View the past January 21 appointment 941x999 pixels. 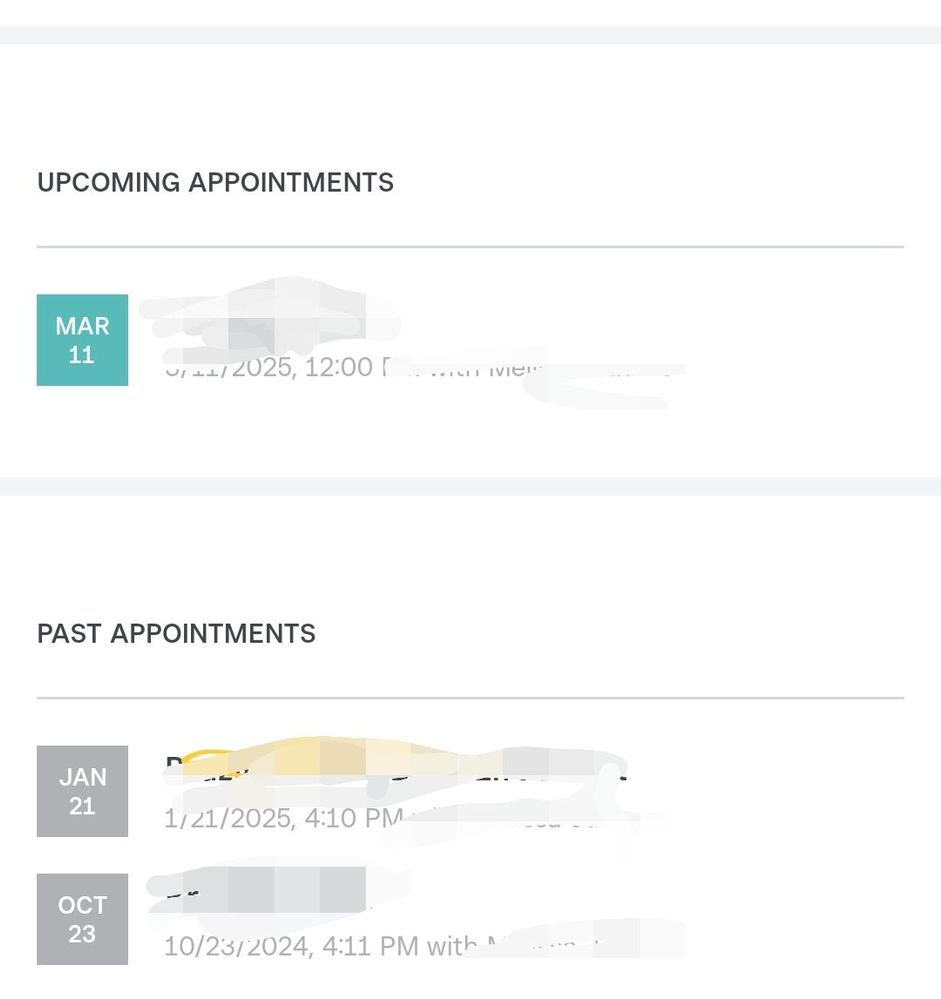[82, 791]
